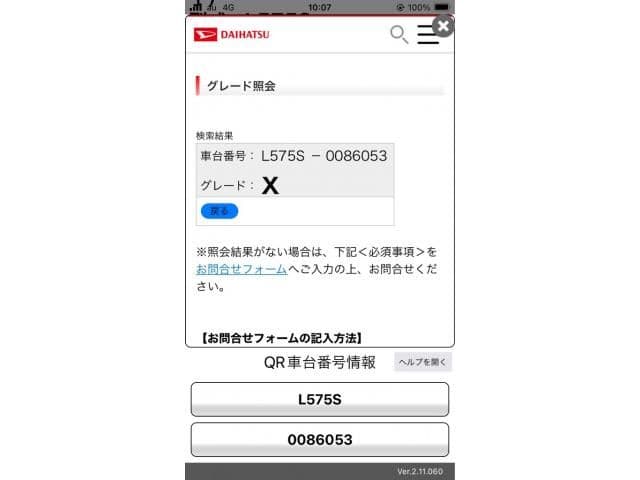Tap the 0086053 chassis number button
640x480 pixels.
[x=320, y=439]
